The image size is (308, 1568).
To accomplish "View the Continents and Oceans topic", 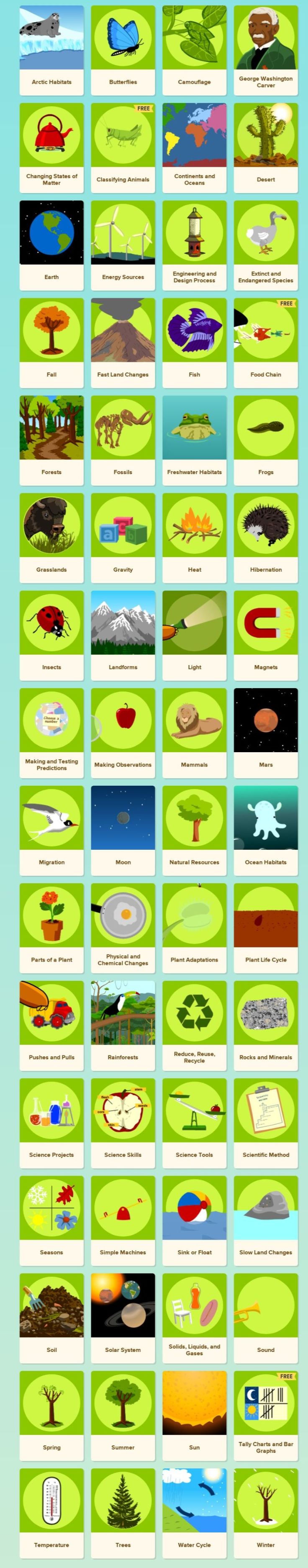I will coord(194,147).
